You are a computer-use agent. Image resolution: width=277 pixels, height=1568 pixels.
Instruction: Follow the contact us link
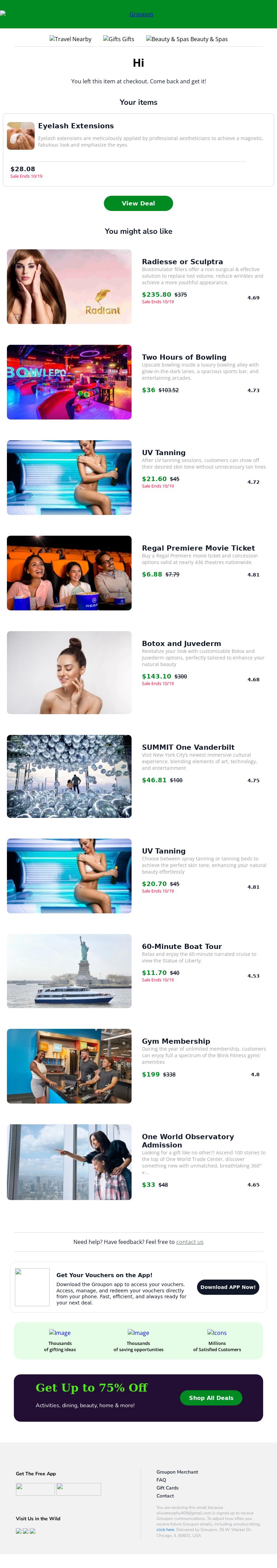[189, 1242]
